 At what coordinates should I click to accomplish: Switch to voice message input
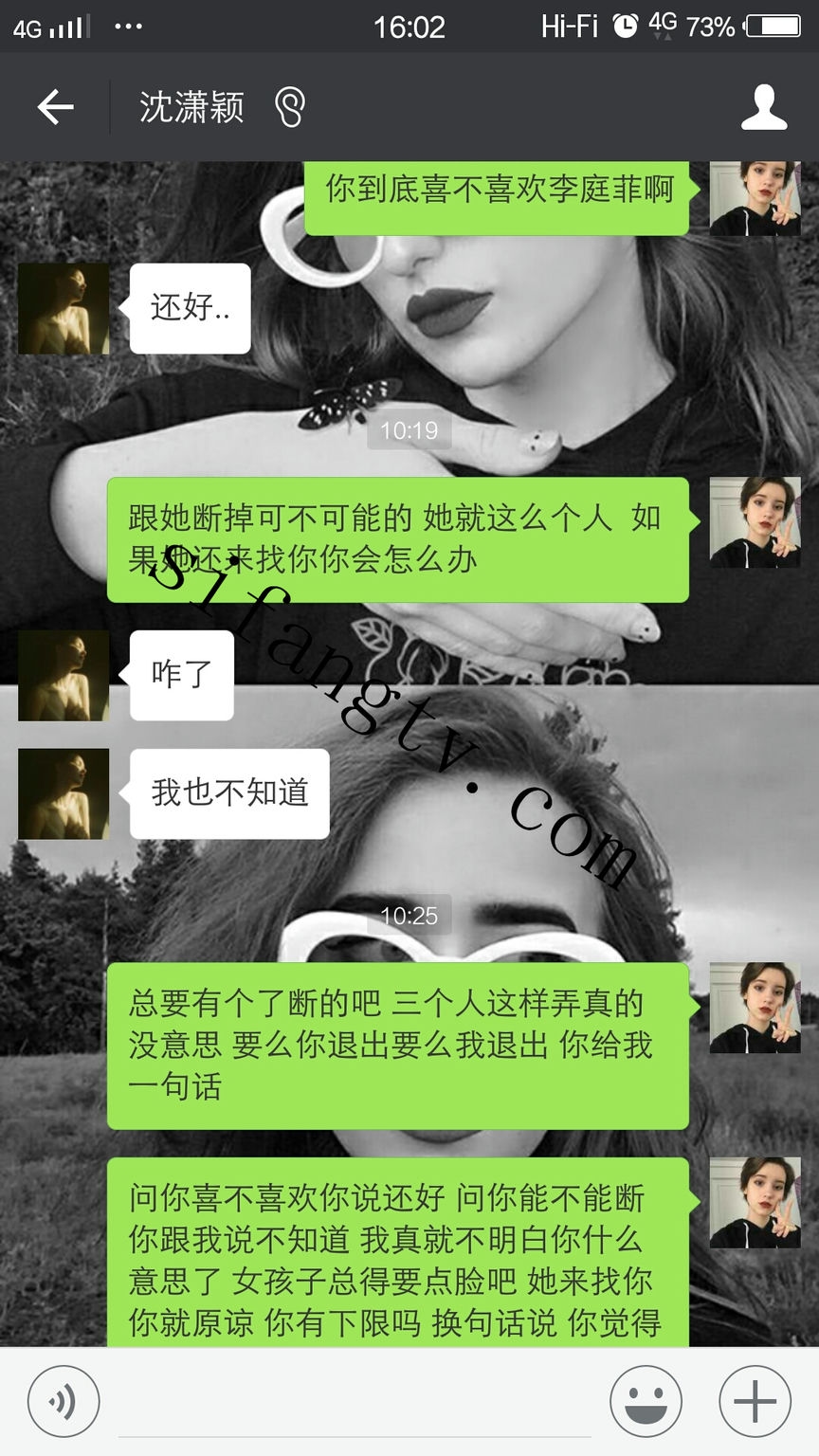[x=64, y=1401]
